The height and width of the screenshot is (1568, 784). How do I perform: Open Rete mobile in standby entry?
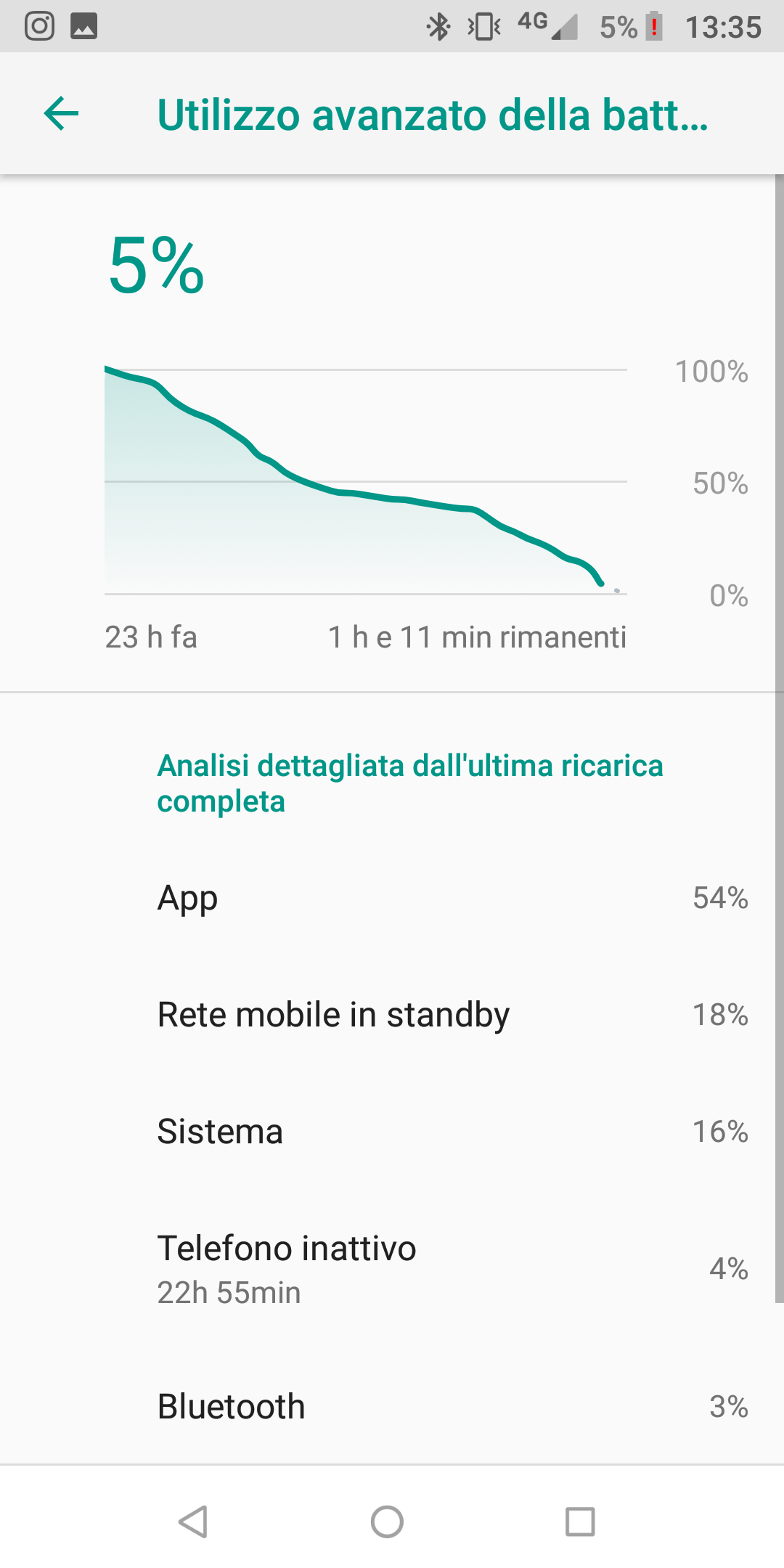(x=392, y=1014)
